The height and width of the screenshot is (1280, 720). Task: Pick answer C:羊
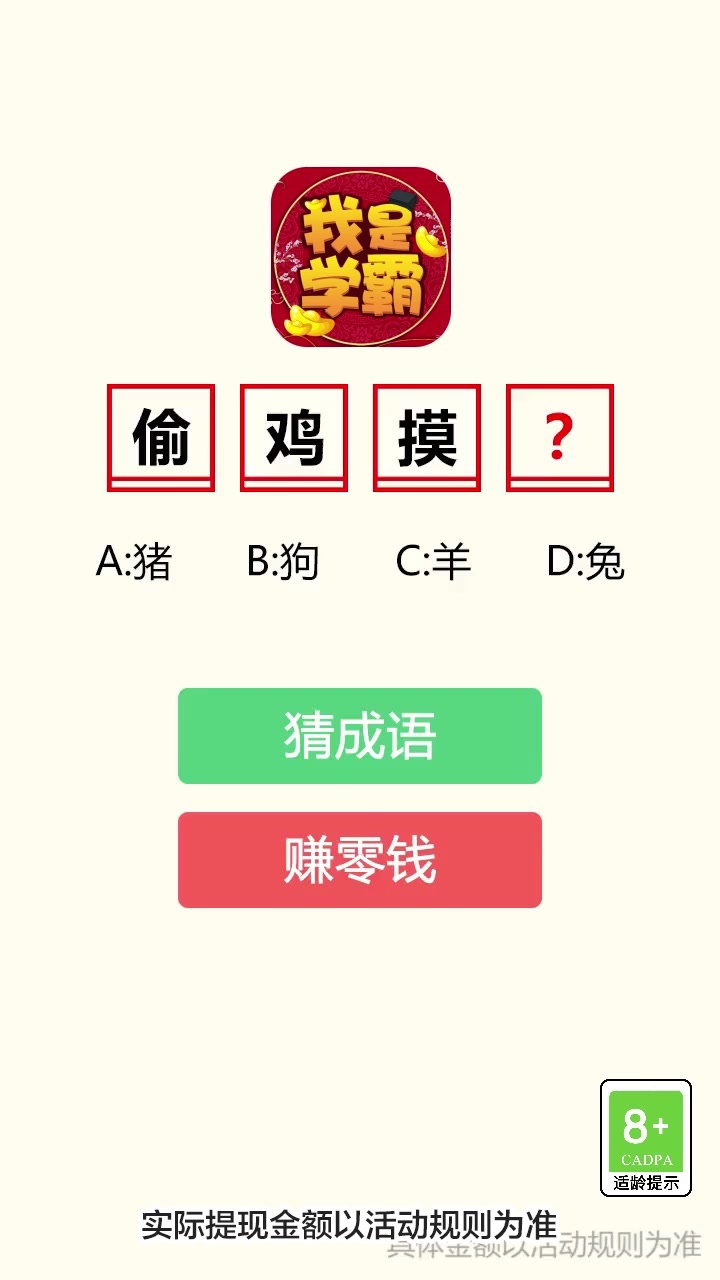click(433, 562)
